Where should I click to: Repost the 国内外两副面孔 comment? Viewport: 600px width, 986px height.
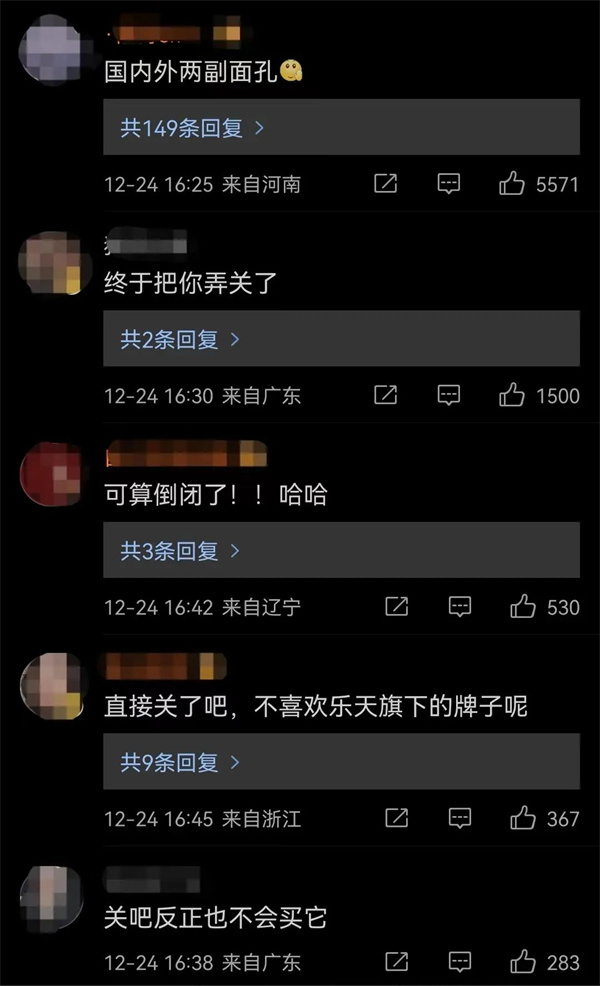tap(386, 184)
